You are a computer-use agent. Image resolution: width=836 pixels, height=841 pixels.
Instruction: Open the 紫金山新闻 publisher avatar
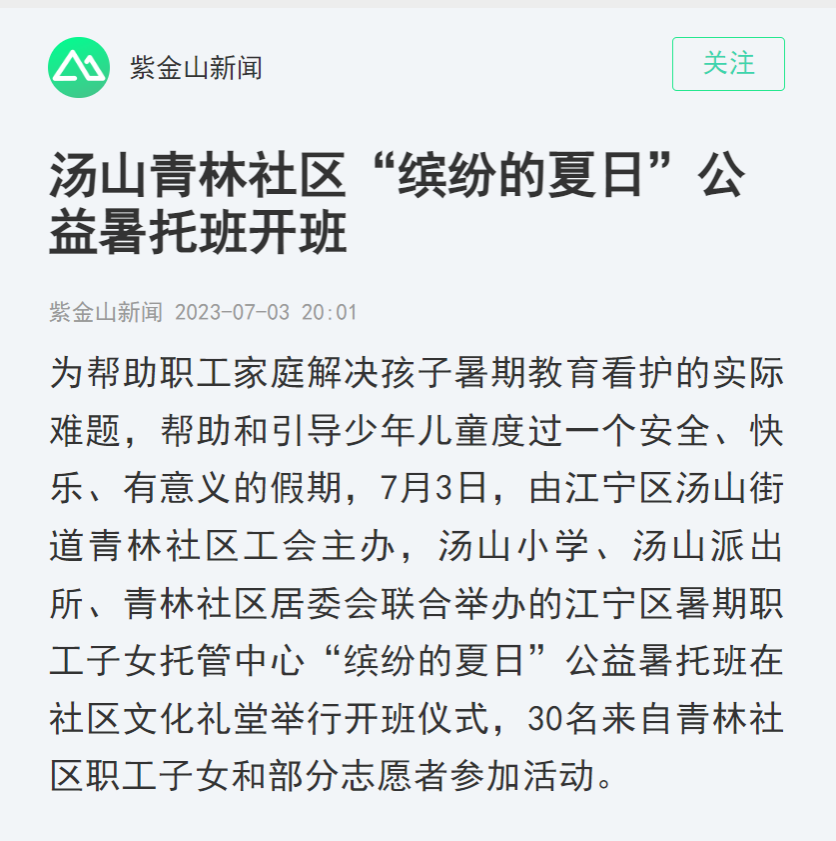point(79,67)
